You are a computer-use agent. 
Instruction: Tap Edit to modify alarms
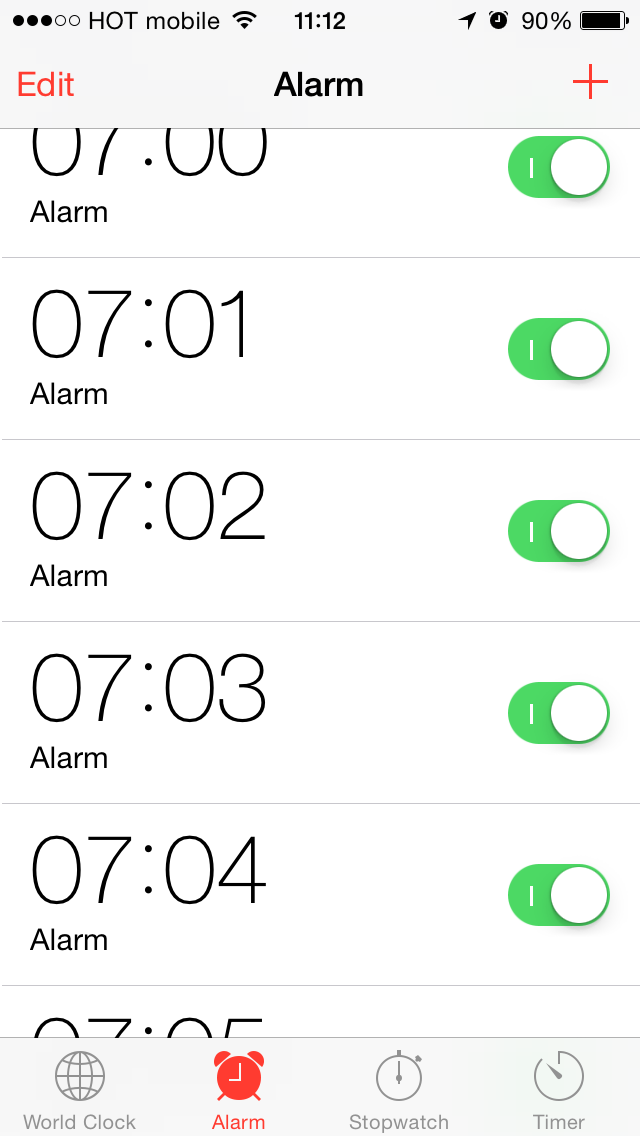point(46,85)
